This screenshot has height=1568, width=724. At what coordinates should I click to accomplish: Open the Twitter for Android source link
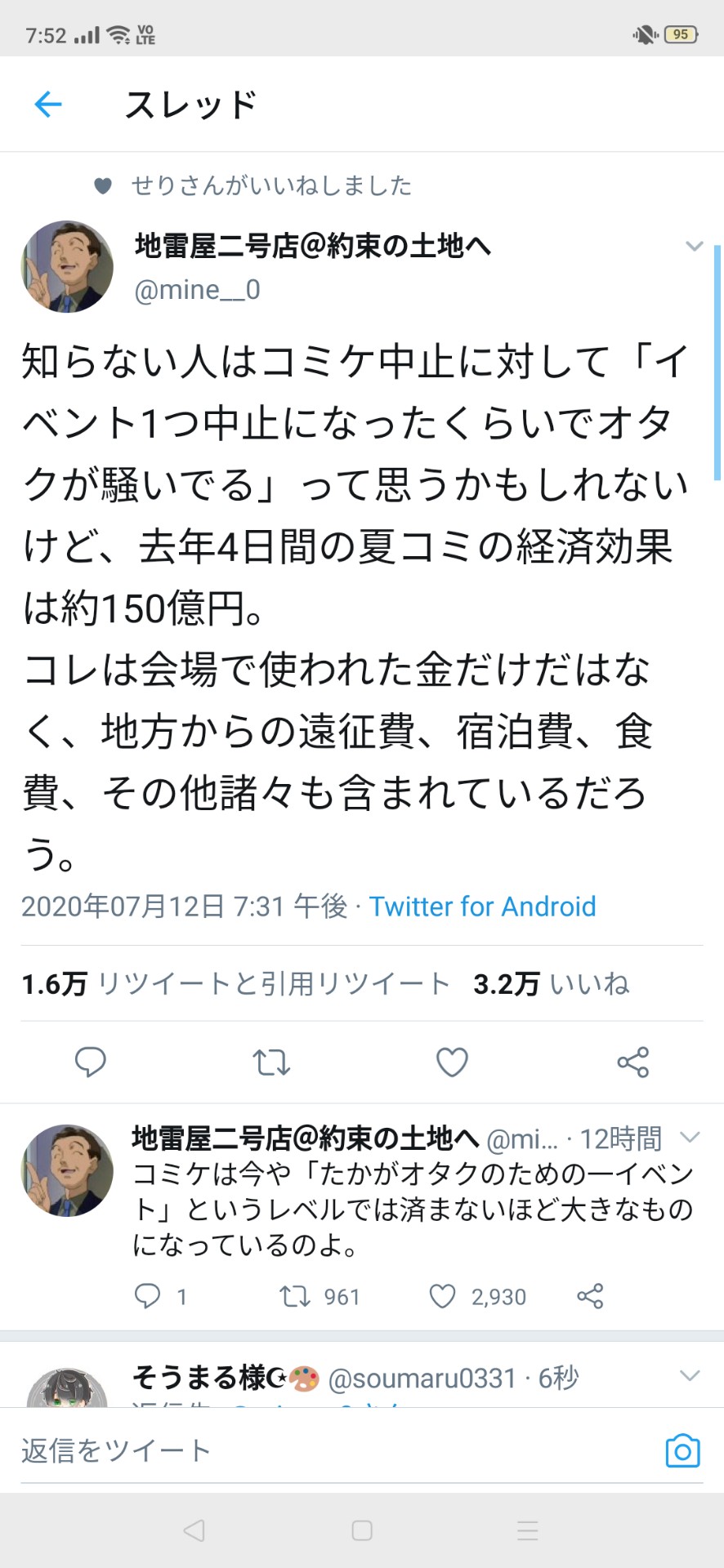point(482,906)
